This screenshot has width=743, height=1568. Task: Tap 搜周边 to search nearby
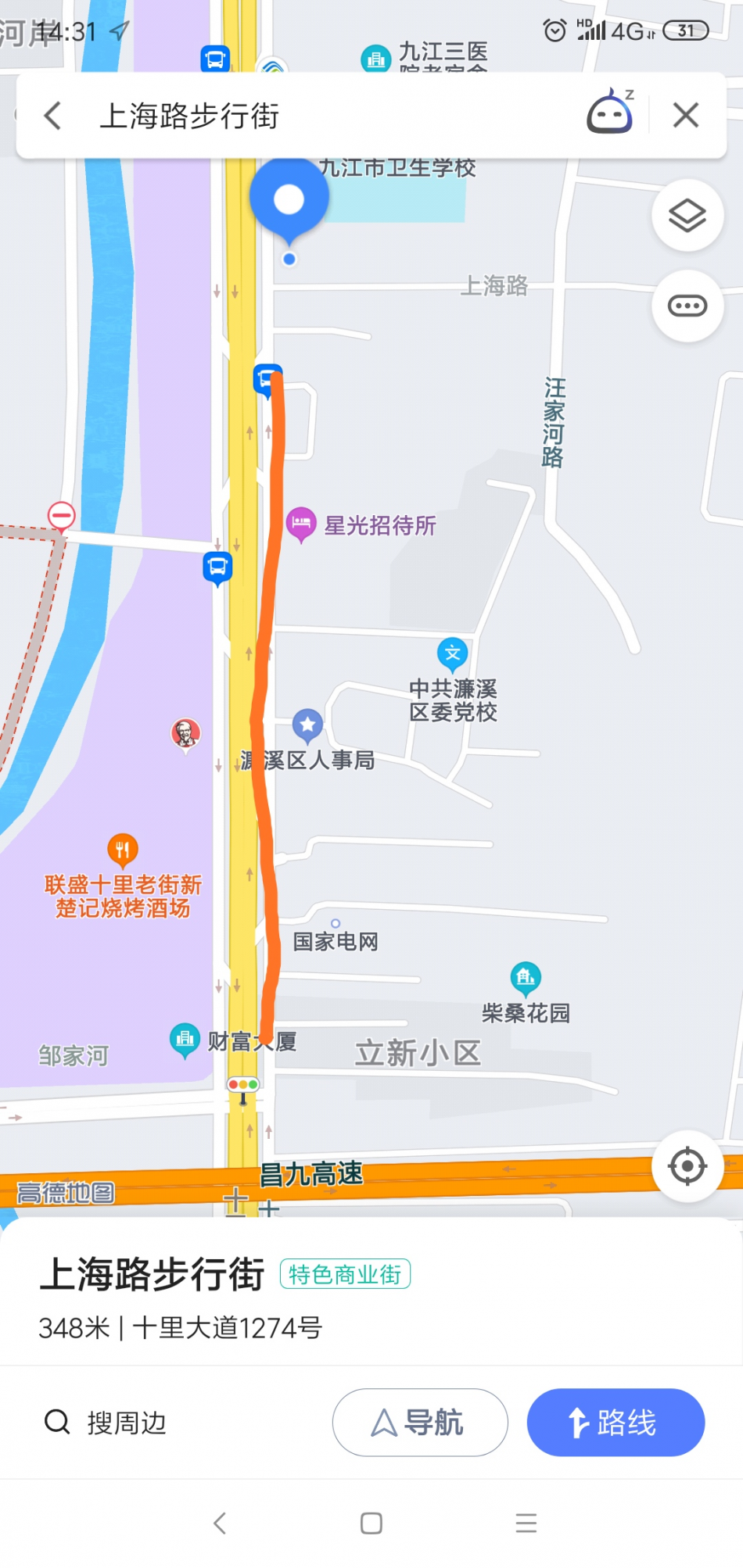click(x=106, y=1422)
